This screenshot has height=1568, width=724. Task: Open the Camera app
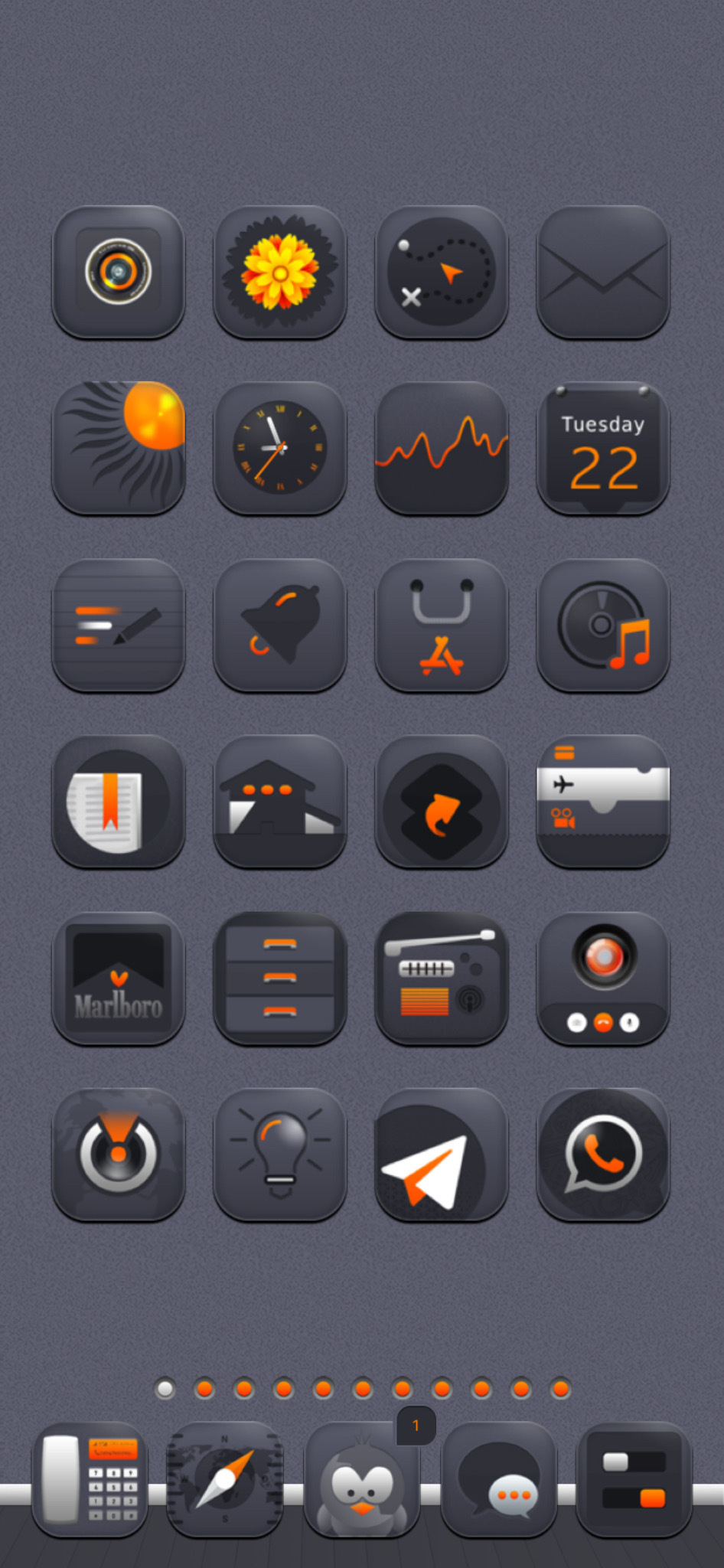(x=118, y=272)
